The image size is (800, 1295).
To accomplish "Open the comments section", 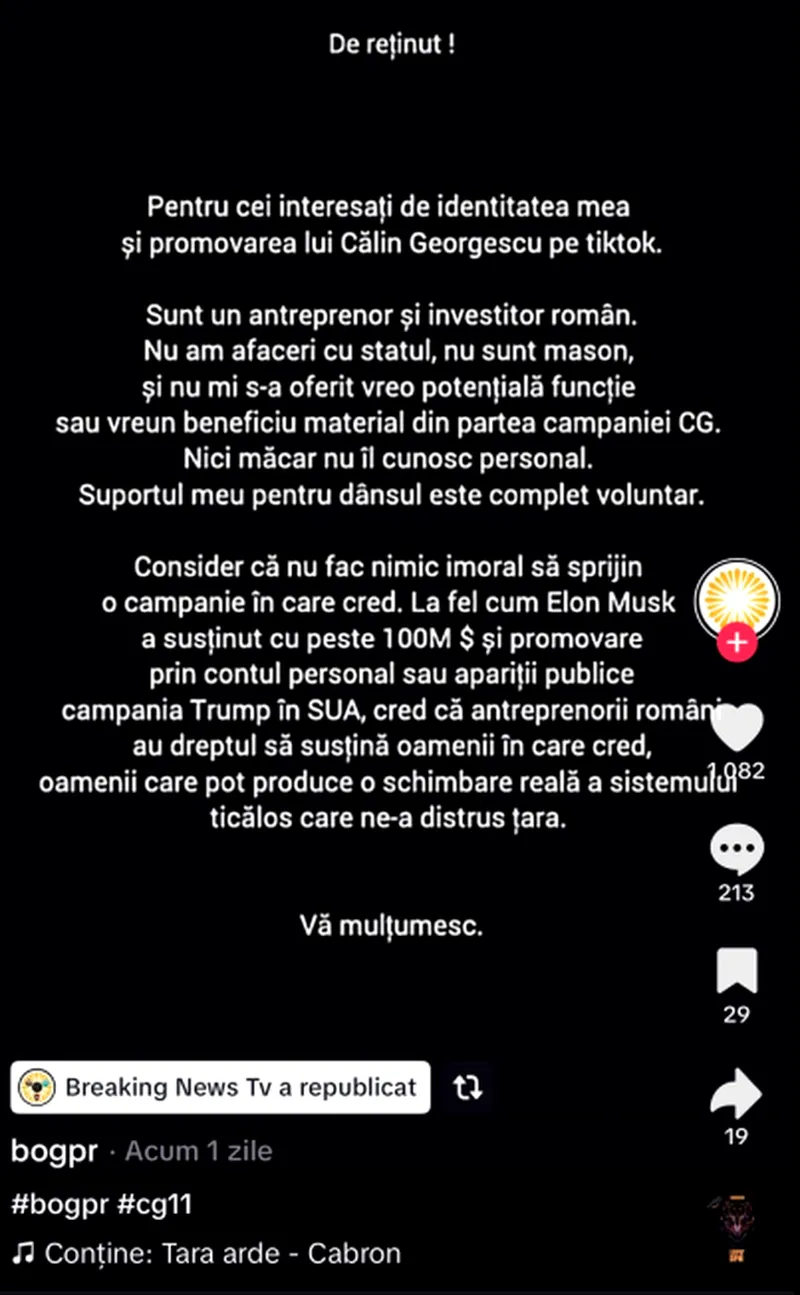I will click(x=737, y=851).
